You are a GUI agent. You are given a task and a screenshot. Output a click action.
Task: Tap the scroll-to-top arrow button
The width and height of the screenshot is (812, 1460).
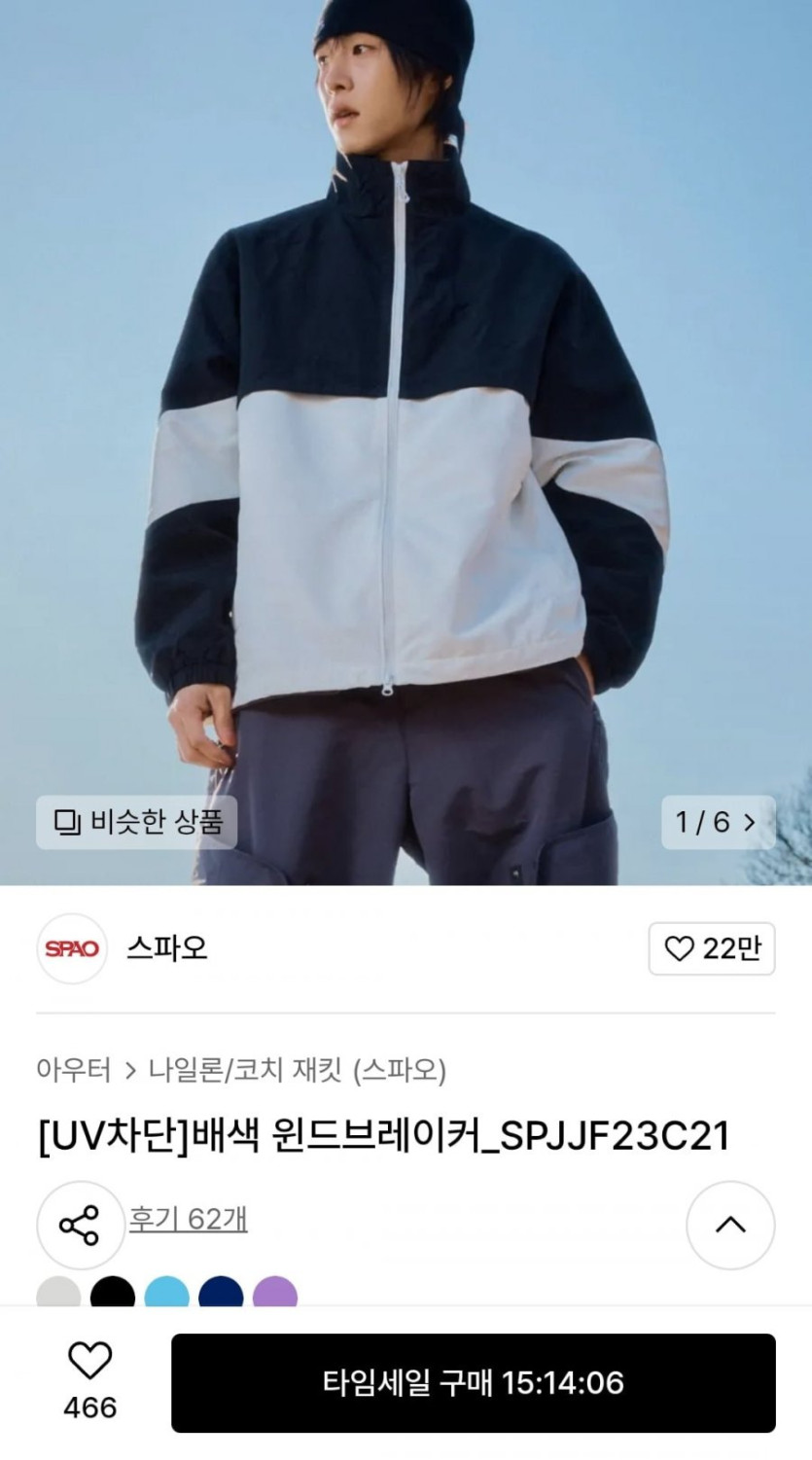[730, 1225]
